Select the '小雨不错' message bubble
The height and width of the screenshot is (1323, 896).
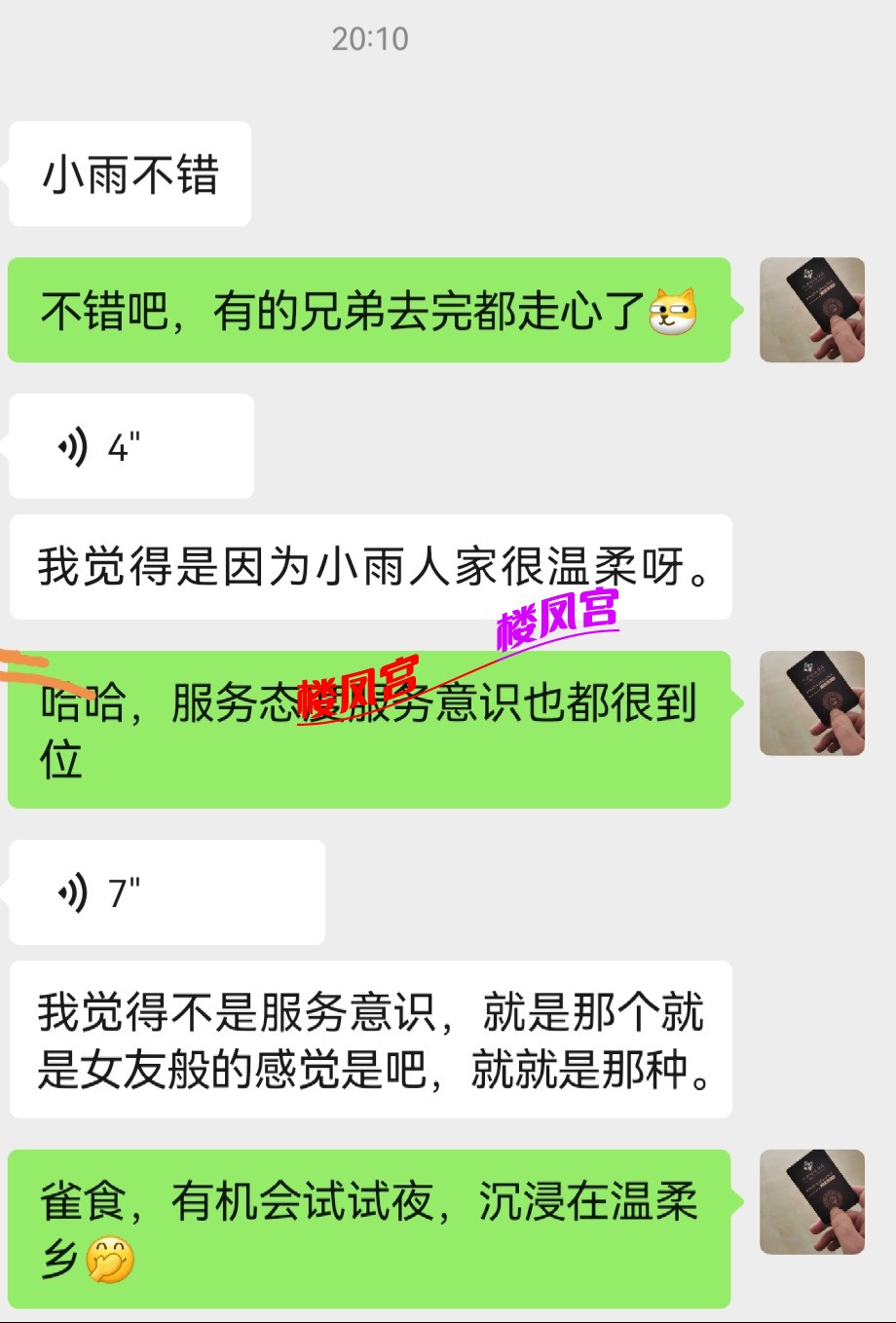click(130, 172)
